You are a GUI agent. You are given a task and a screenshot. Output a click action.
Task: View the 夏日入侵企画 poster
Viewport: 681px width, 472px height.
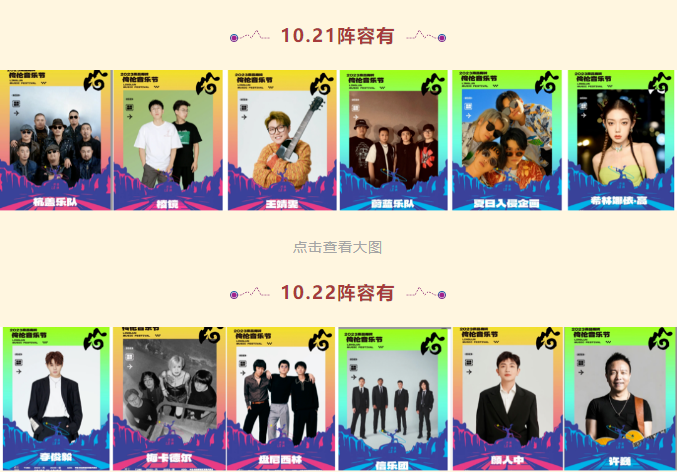506,140
